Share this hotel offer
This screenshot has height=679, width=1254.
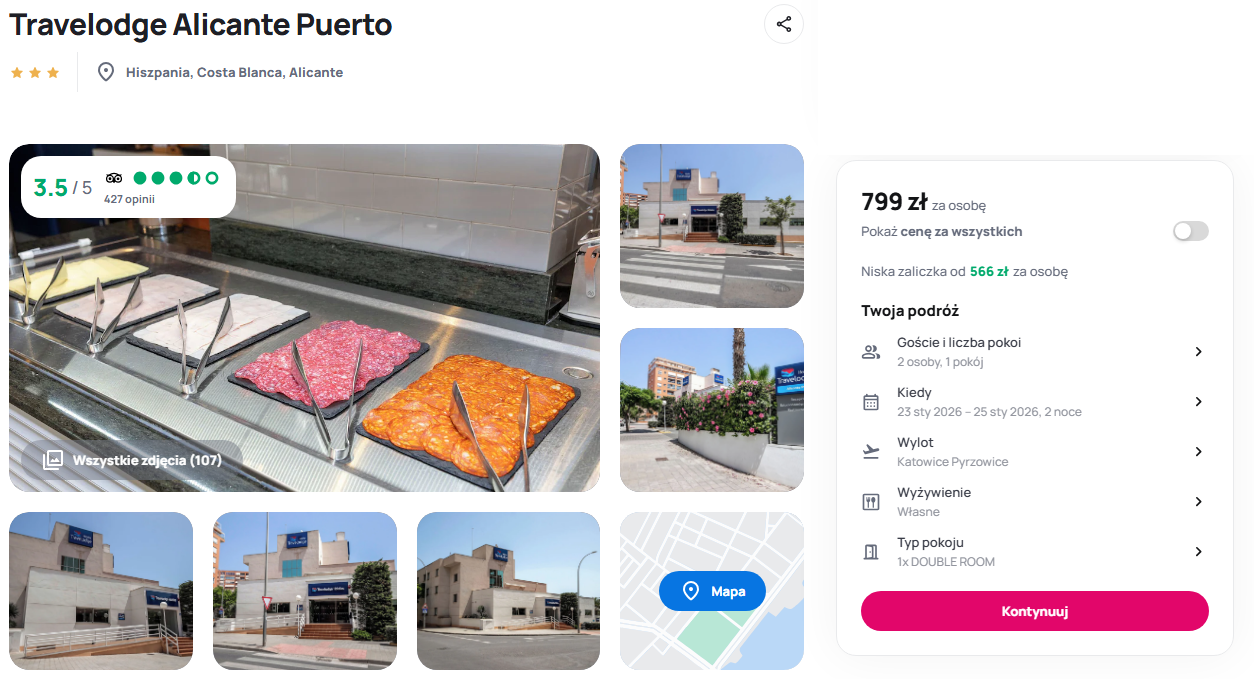(783, 25)
